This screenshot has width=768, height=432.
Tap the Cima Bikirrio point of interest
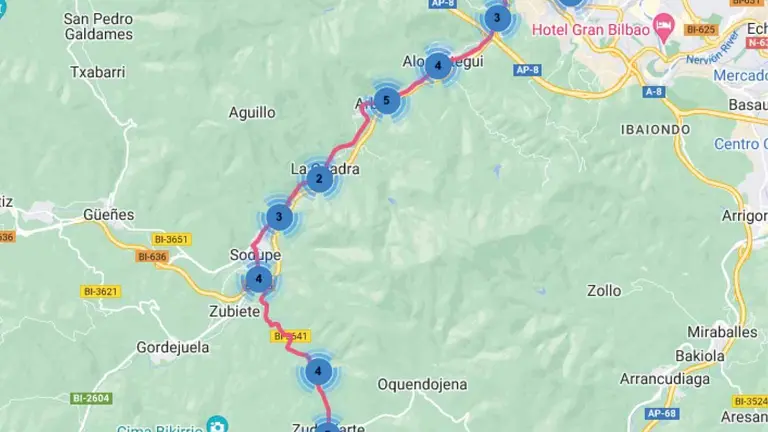coord(215,425)
